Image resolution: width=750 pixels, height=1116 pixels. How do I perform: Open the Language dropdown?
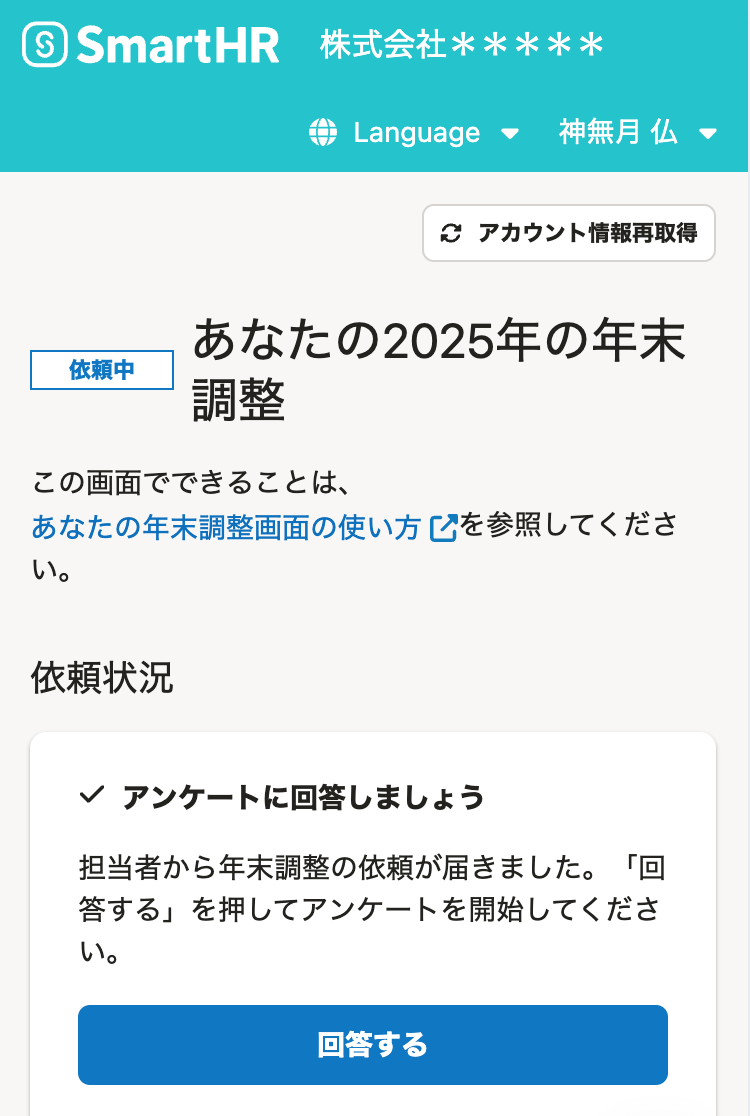(415, 133)
